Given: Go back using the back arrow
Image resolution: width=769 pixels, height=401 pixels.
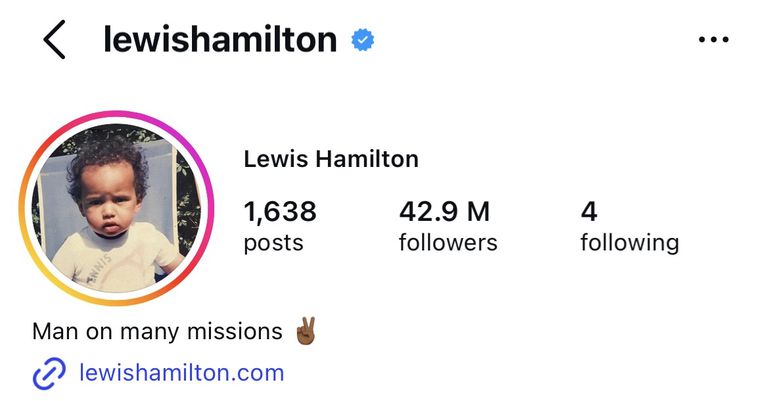Looking at the screenshot, I should click(54, 40).
